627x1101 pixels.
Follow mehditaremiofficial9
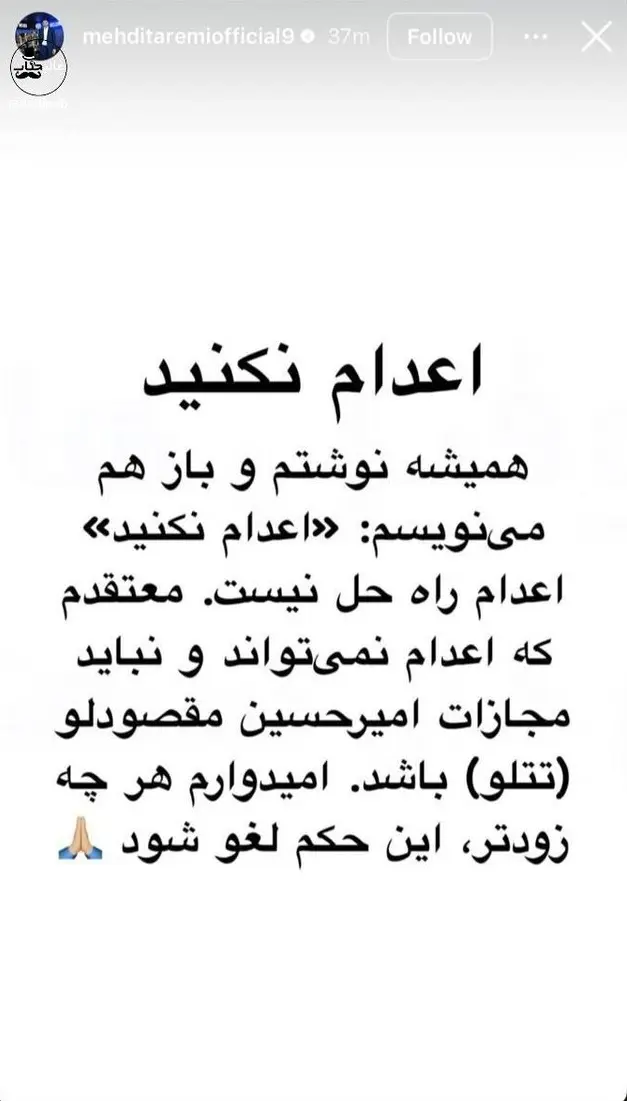(439, 37)
